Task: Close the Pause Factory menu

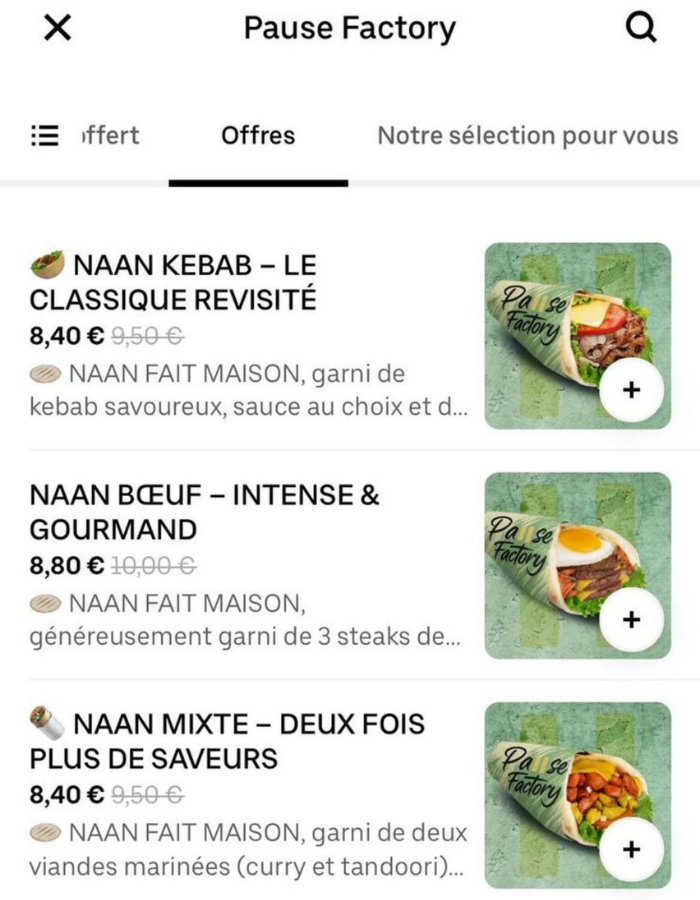Action: [58, 29]
